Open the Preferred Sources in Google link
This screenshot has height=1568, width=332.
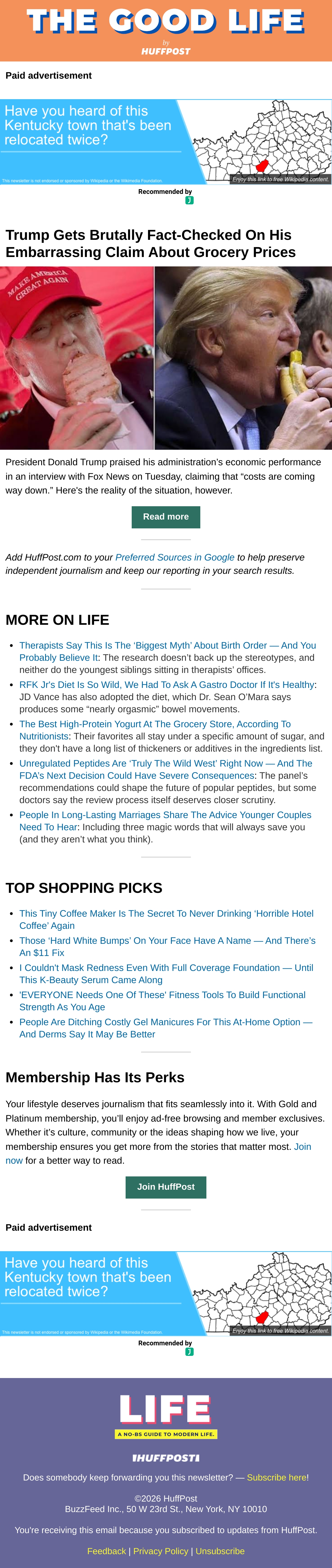(175, 557)
